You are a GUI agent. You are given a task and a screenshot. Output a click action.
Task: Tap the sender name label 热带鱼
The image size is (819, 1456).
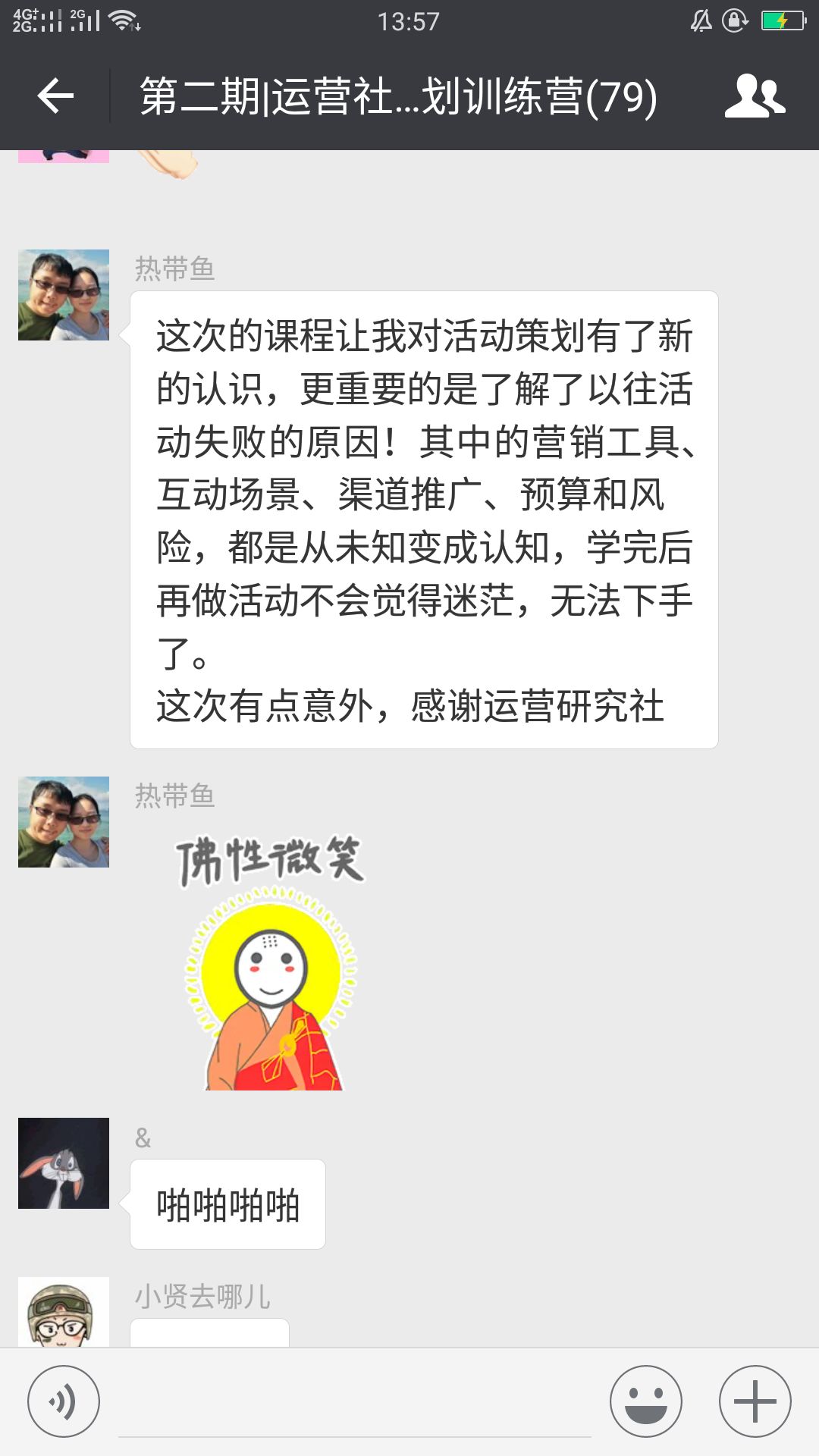point(173,267)
